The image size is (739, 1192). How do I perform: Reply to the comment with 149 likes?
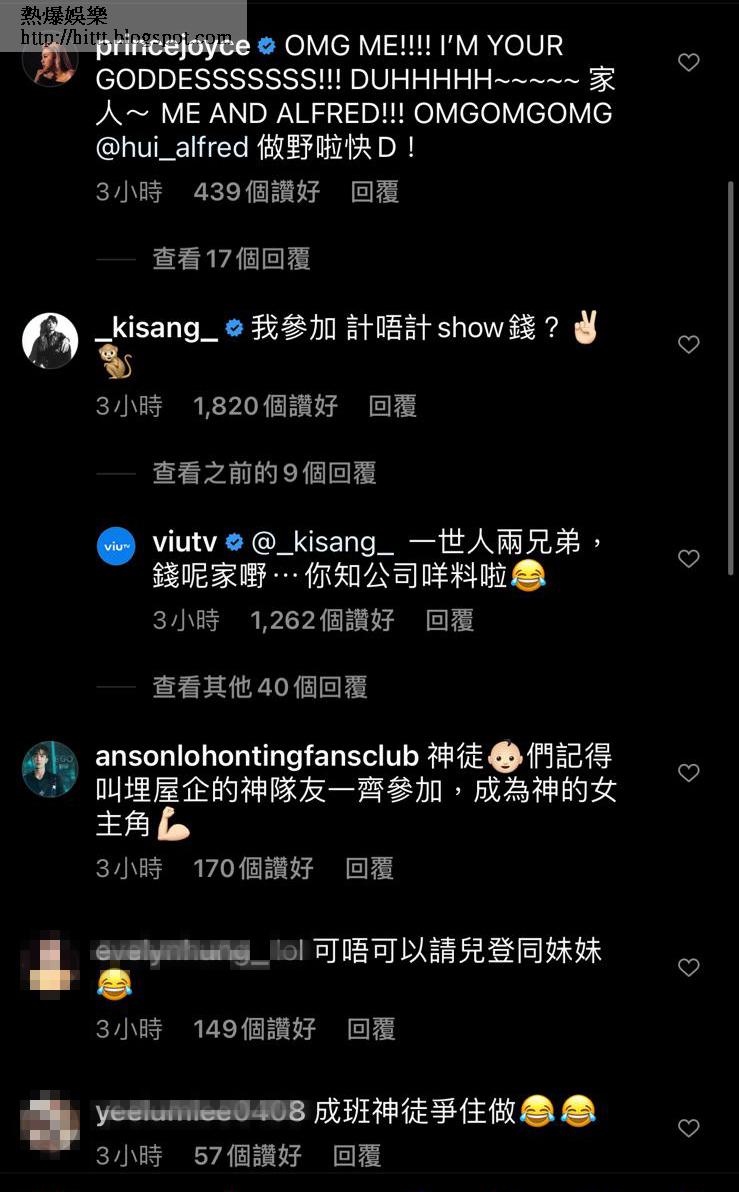[371, 1028]
